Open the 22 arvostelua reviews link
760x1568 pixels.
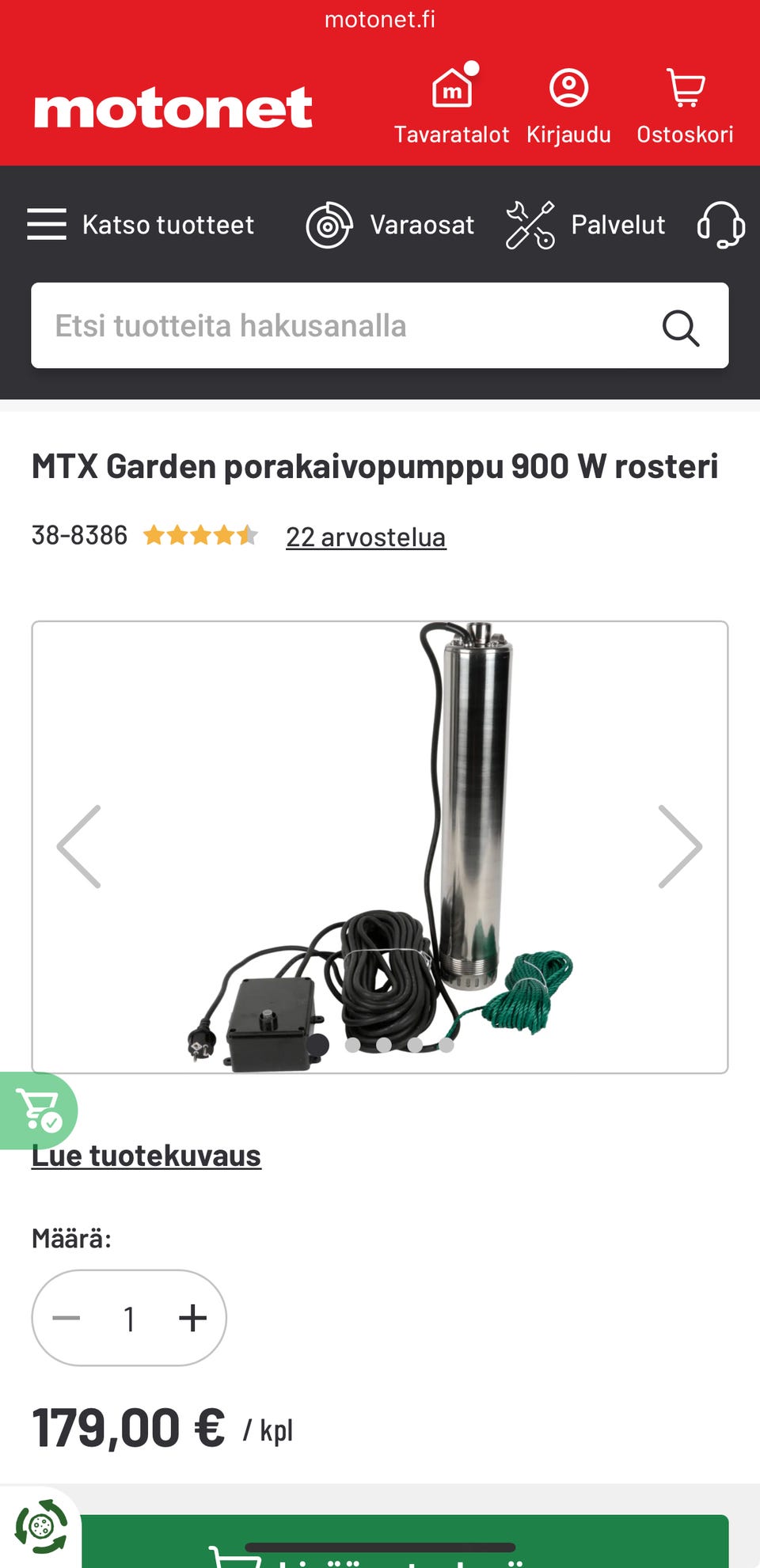366,536
